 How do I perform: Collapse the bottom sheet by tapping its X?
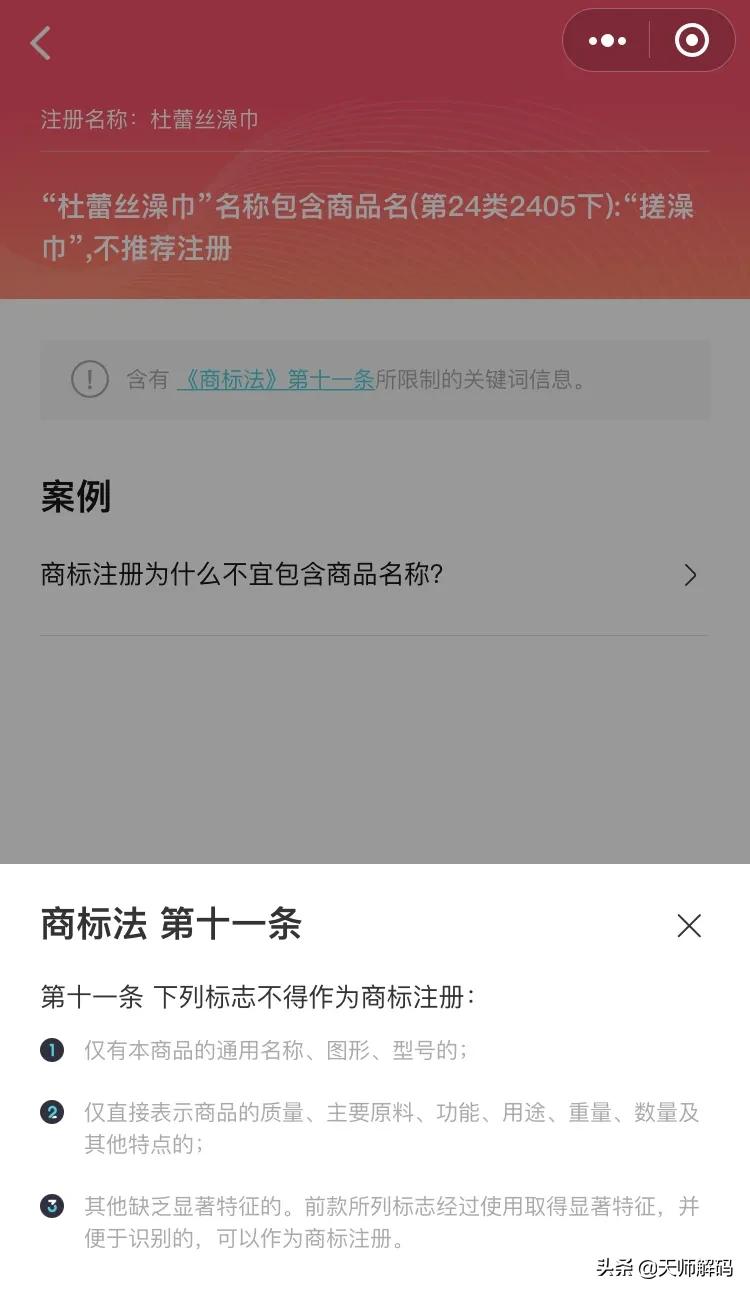tap(689, 926)
